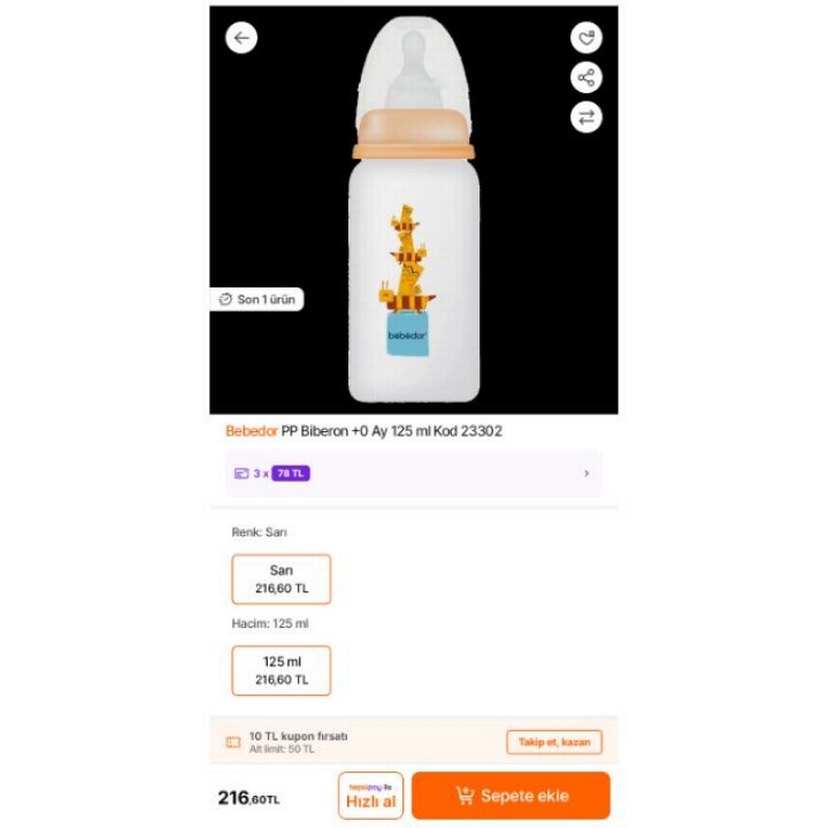This screenshot has height=828, width=828.
Task: Share this Bebedor bottle product
Action: point(586,77)
